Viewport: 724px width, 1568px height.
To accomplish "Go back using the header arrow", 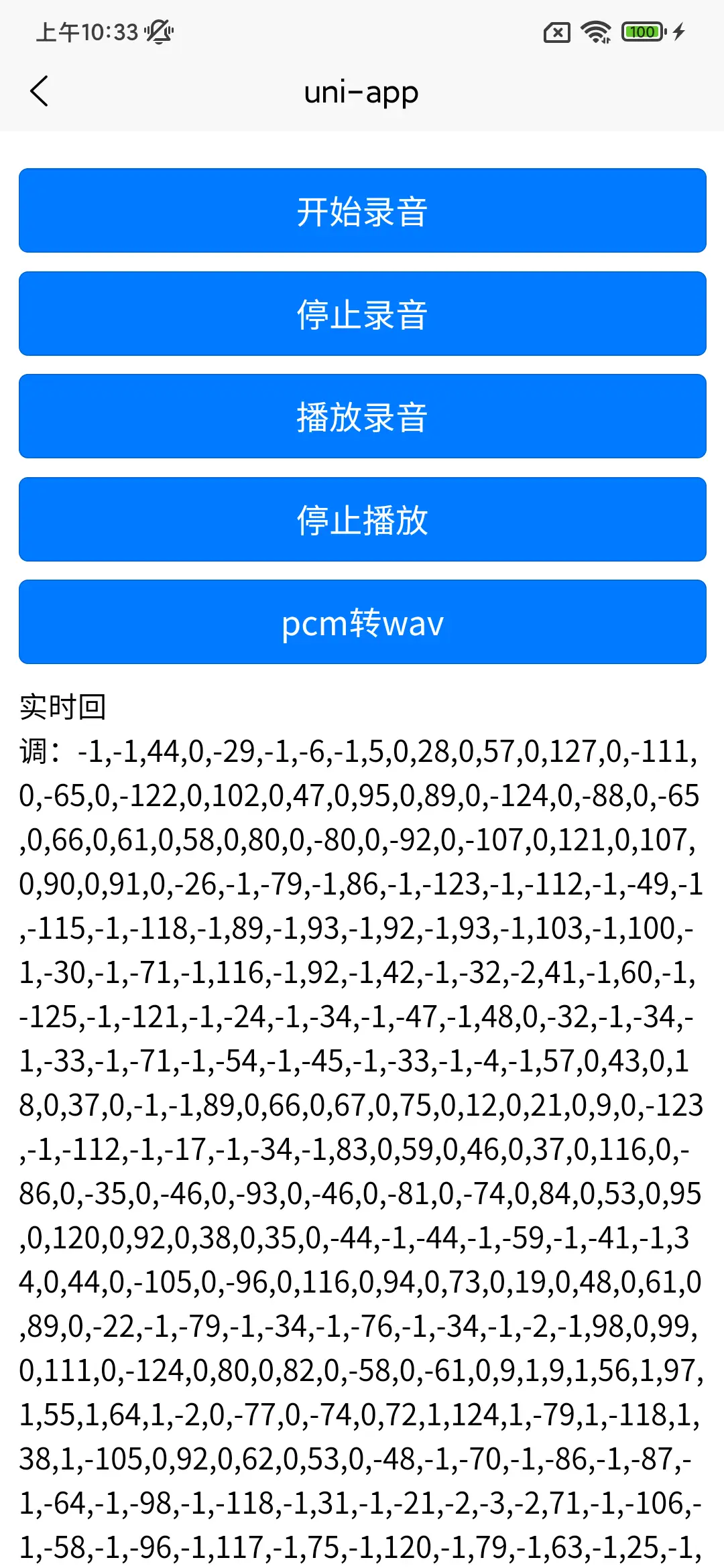I will pos(40,91).
